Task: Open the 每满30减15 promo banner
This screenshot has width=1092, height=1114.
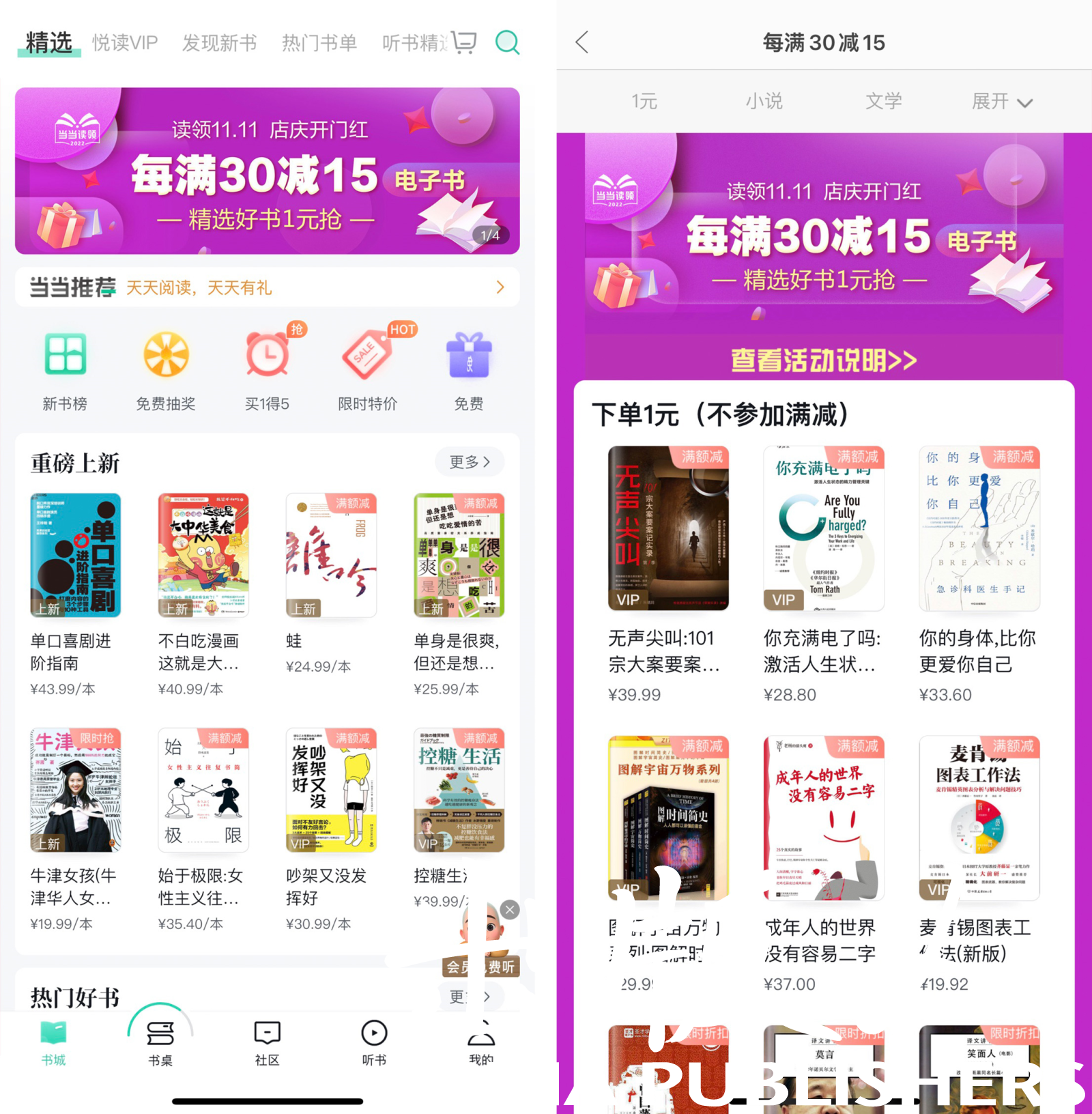Action: coord(267,171)
